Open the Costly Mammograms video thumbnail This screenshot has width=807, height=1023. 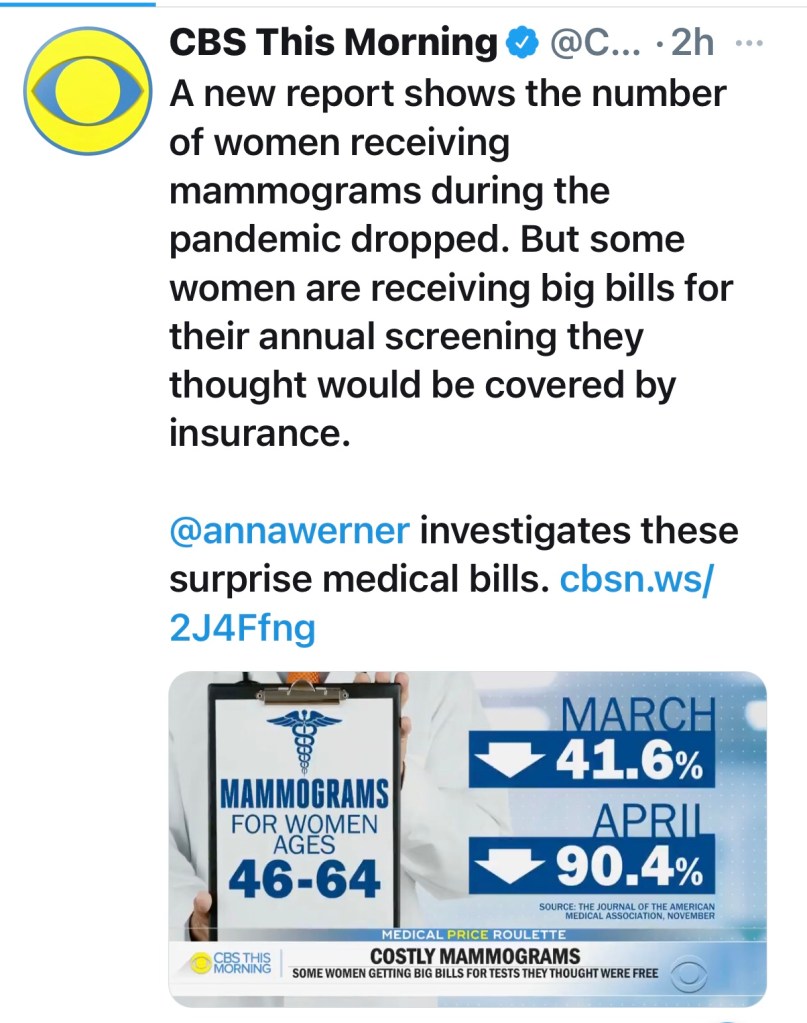467,838
